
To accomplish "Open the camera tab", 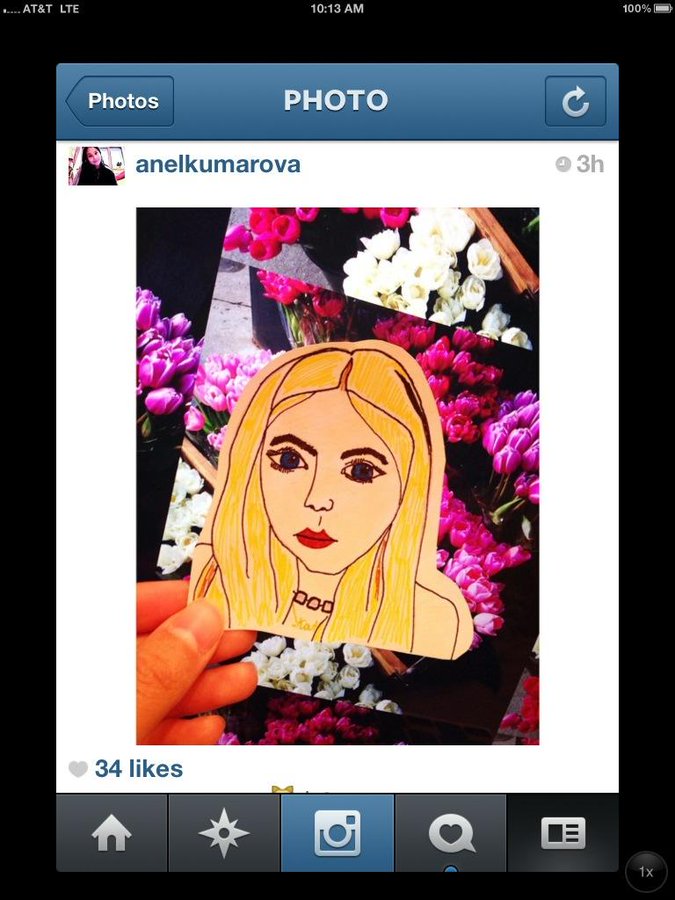I will (337, 834).
